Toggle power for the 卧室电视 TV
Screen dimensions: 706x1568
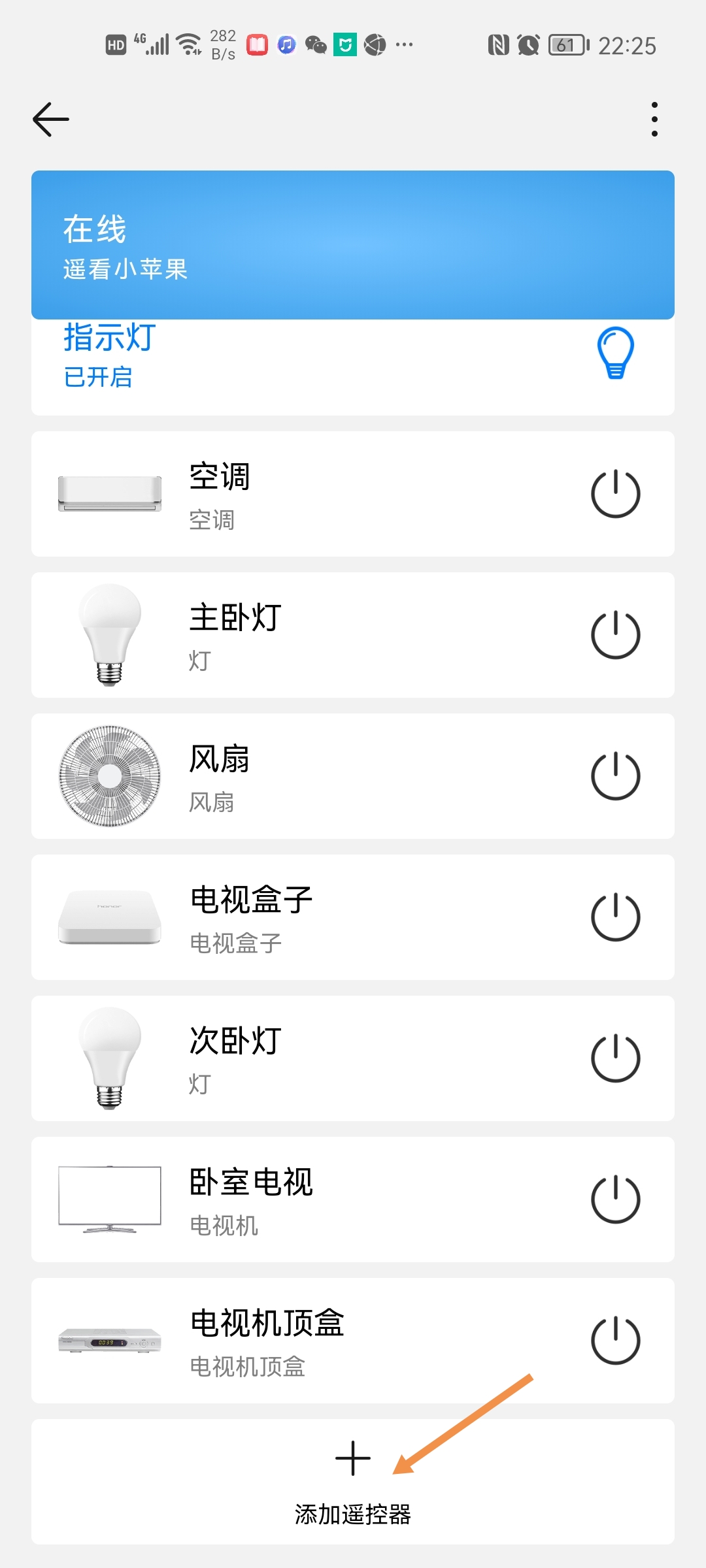tap(615, 1199)
